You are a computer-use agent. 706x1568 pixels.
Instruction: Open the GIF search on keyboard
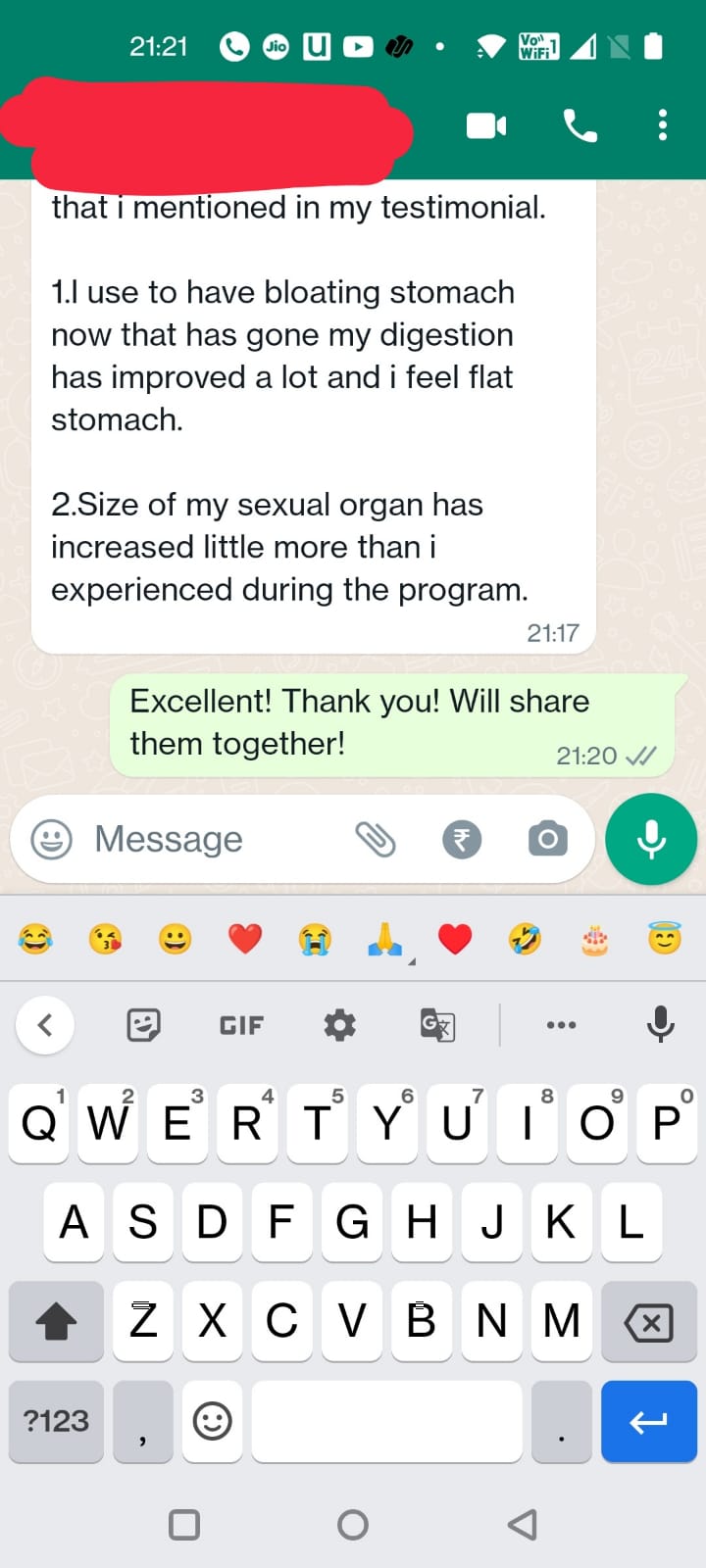pos(241,1025)
